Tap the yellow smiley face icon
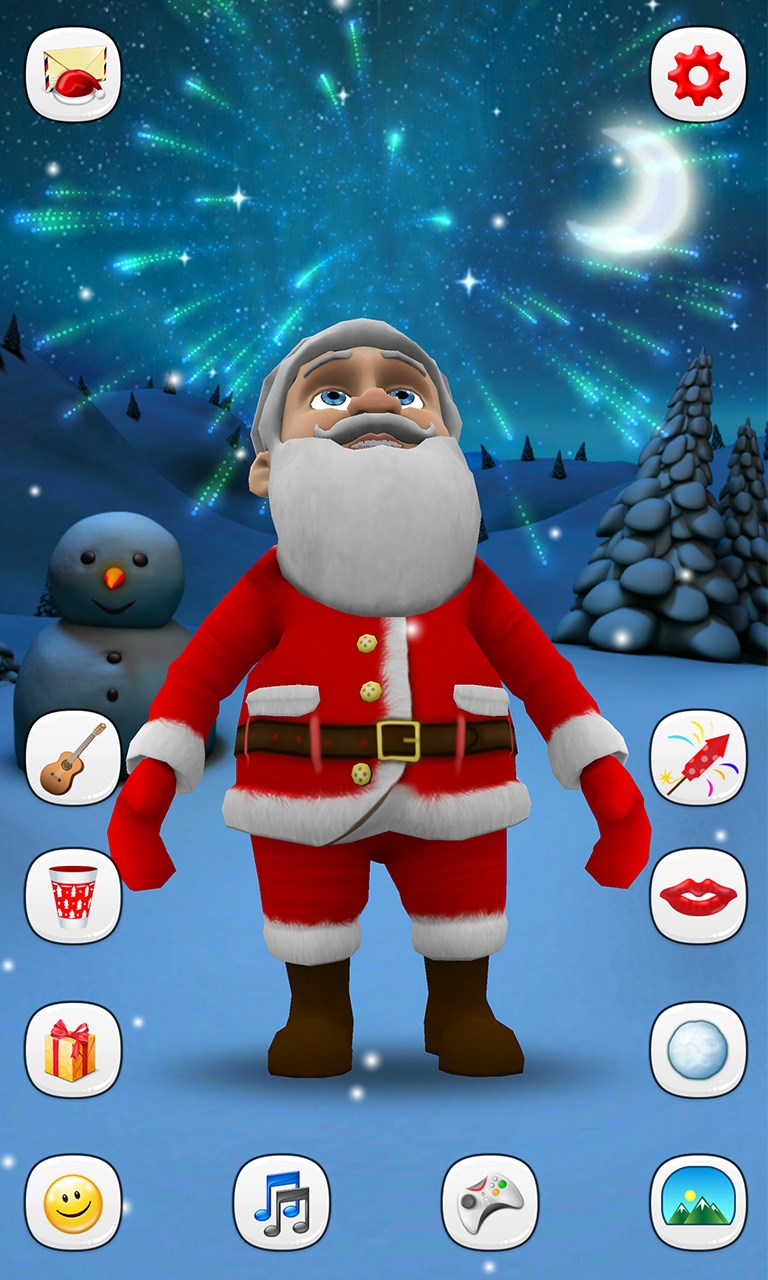This screenshot has width=768, height=1280. pos(73,1202)
